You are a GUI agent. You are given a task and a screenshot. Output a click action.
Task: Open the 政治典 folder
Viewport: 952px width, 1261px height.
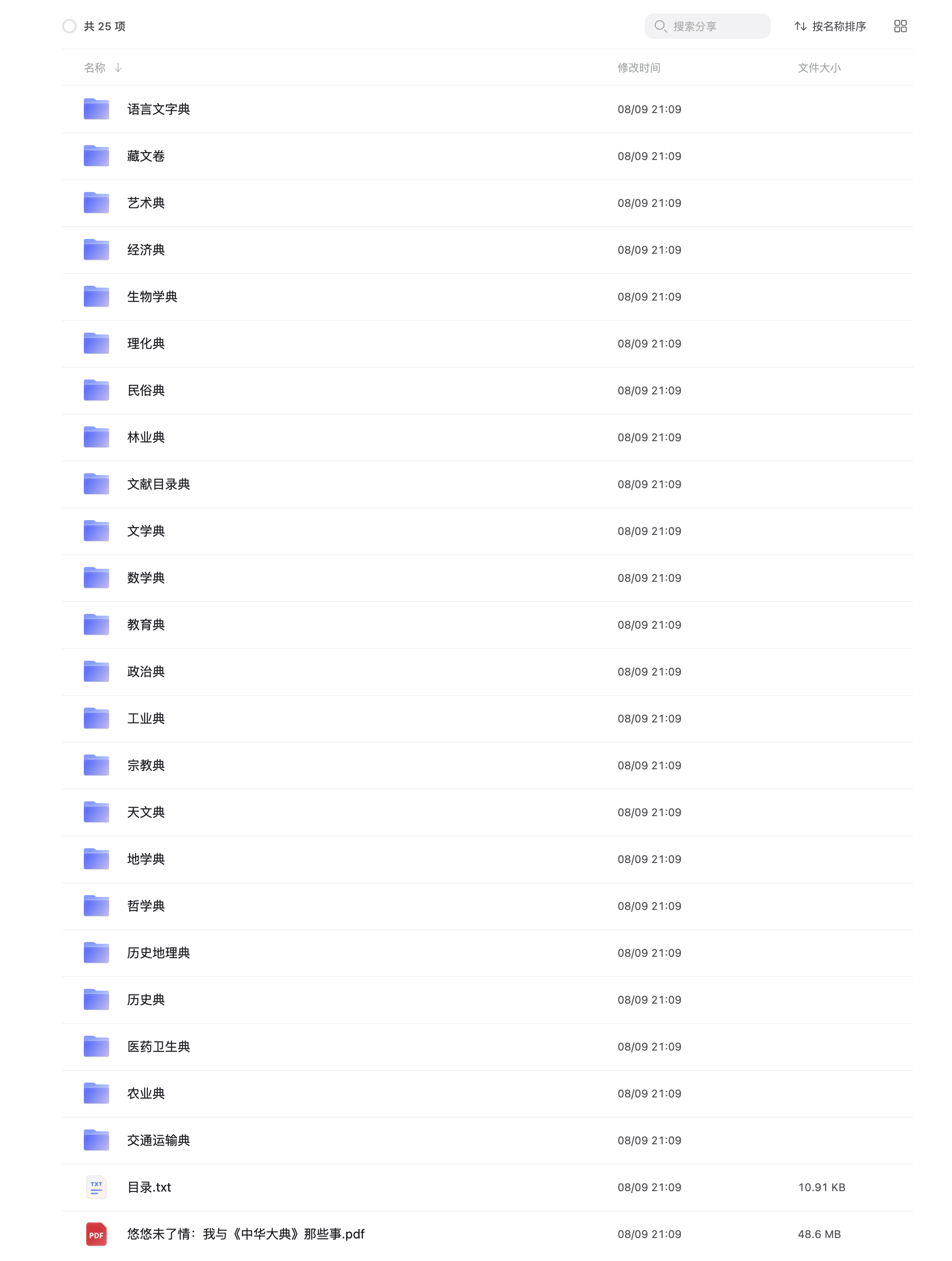point(146,672)
